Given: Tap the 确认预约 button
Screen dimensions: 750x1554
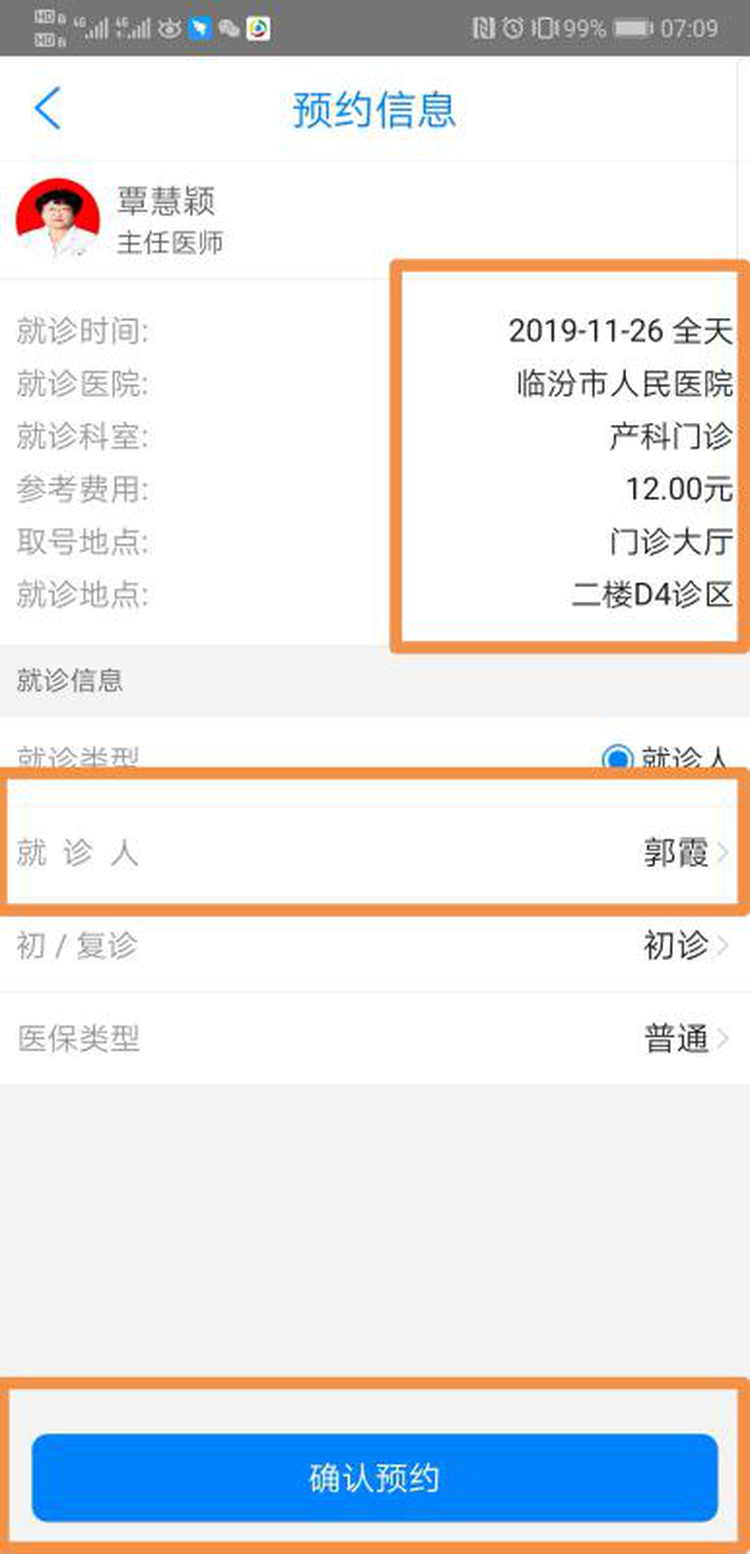Looking at the screenshot, I should pyautogui.click(x=375, y=1478).
